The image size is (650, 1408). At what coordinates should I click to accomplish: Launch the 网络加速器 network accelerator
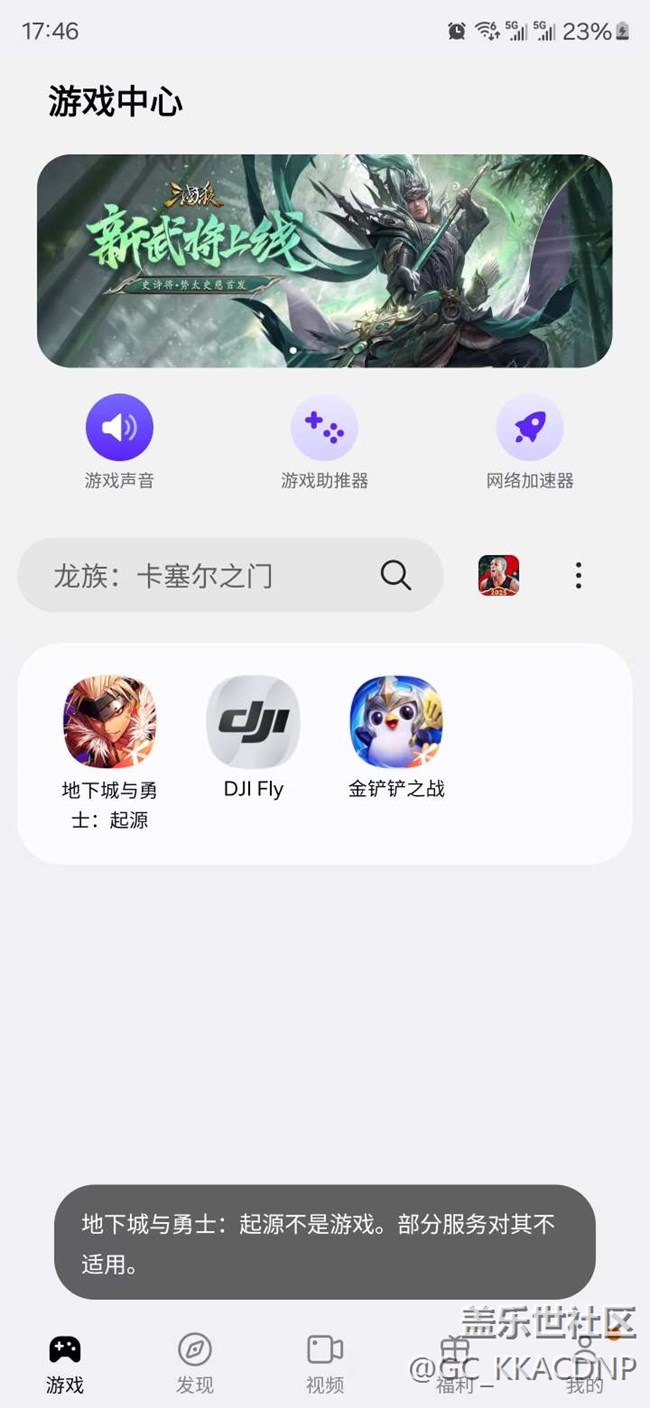(x=529, y=428)
